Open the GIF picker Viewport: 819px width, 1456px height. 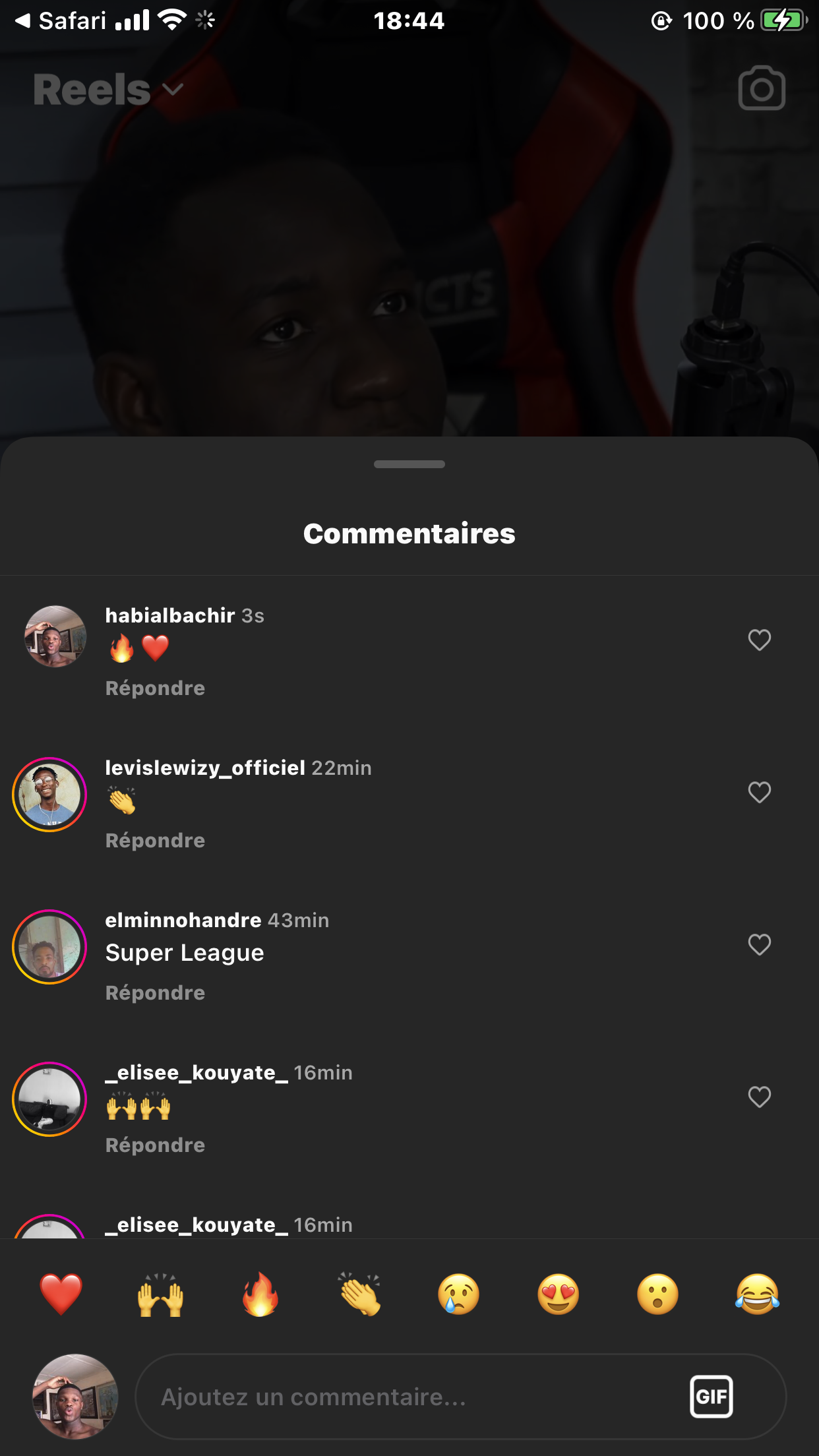click(711, 1396)
